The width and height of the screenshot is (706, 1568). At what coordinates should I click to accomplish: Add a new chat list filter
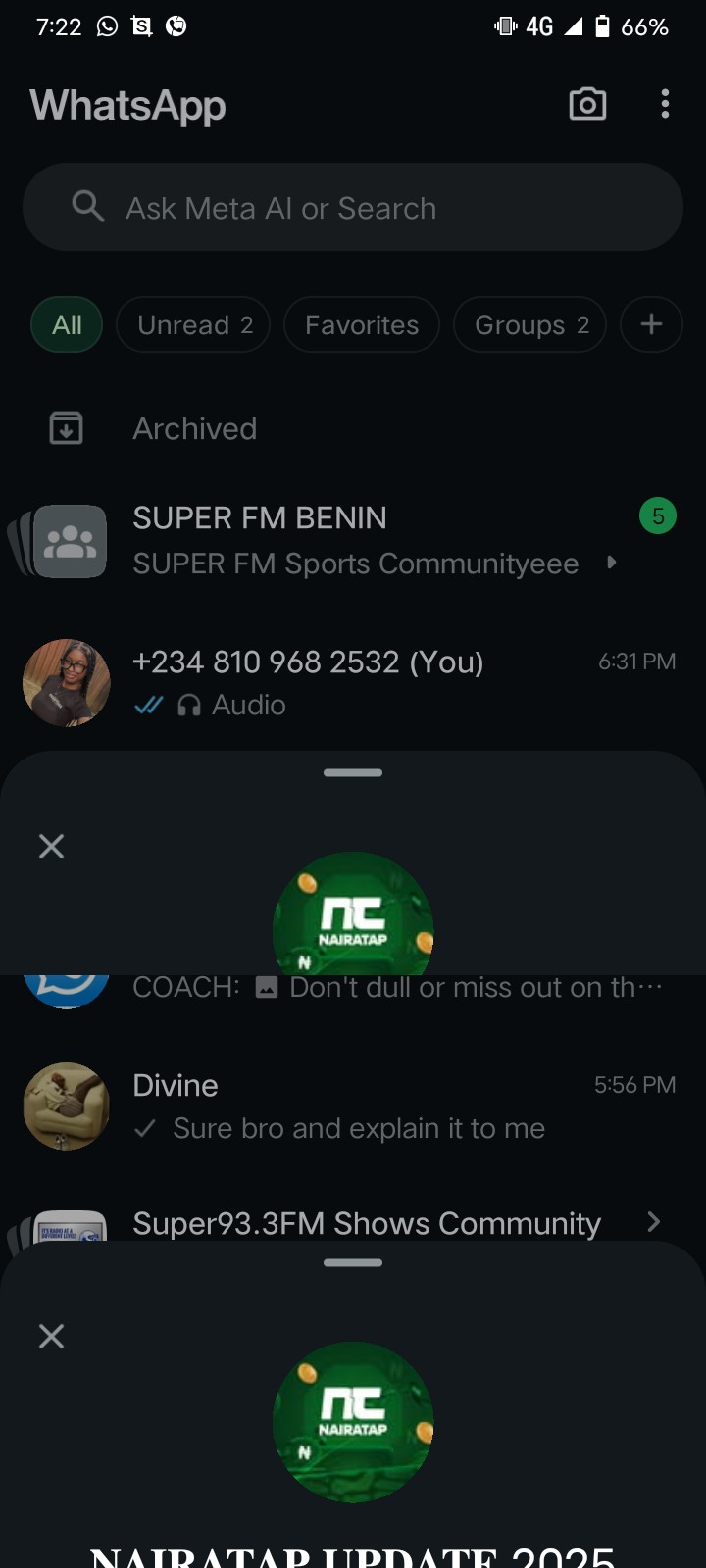[x=651, y=324]
